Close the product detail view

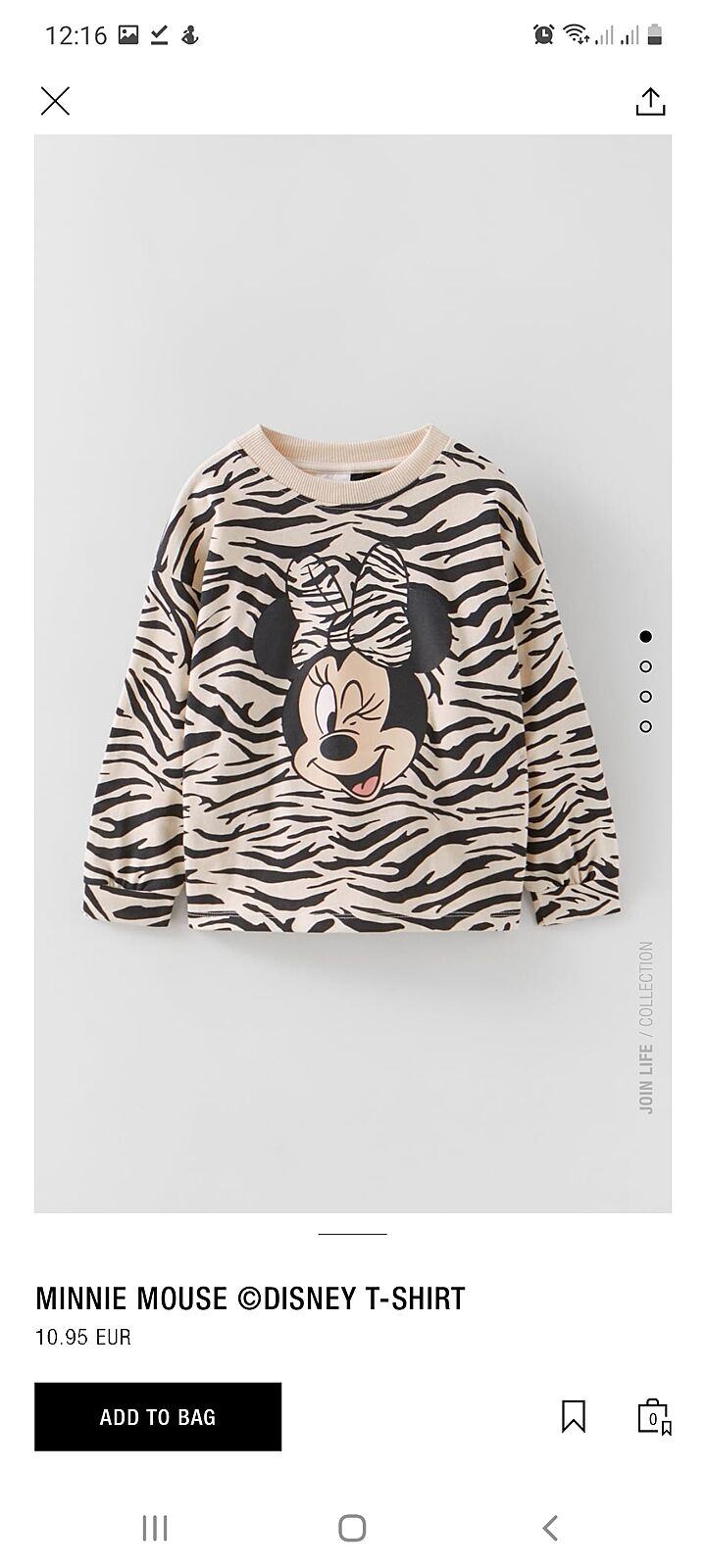(x=55, y=101)
